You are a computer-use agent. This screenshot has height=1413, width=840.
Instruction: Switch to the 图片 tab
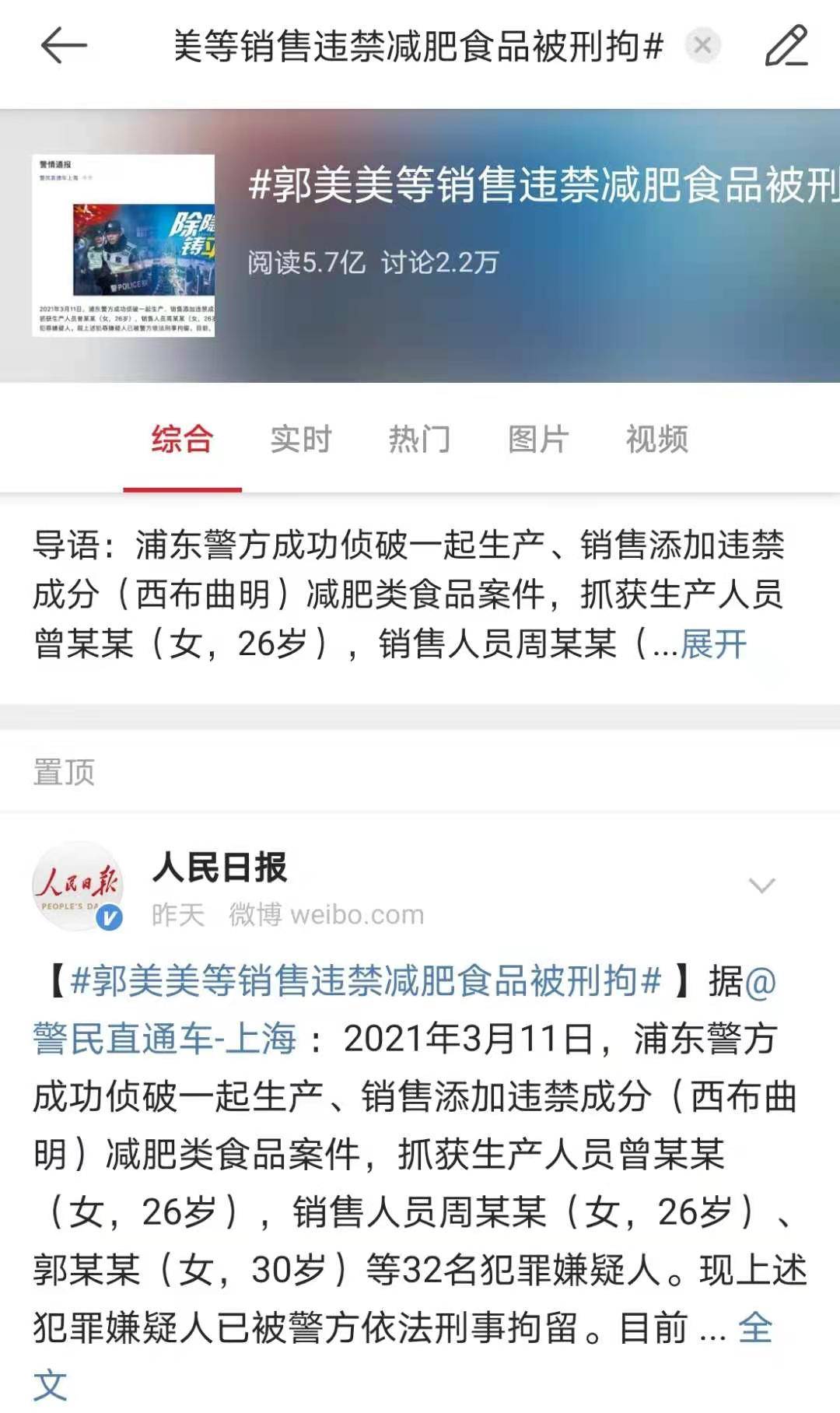coord(538,440)
